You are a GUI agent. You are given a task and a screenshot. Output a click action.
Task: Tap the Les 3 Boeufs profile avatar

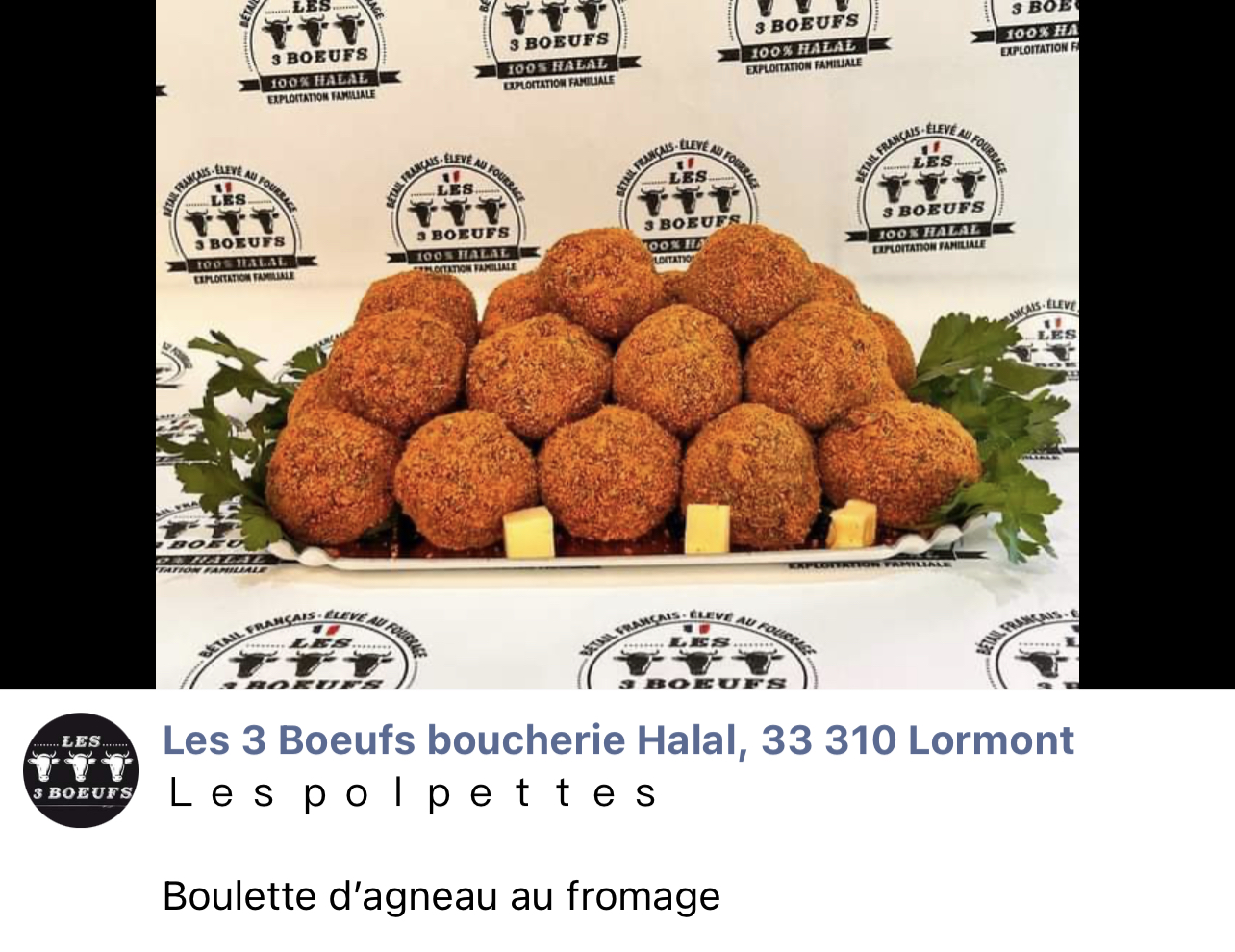(81, 770)
